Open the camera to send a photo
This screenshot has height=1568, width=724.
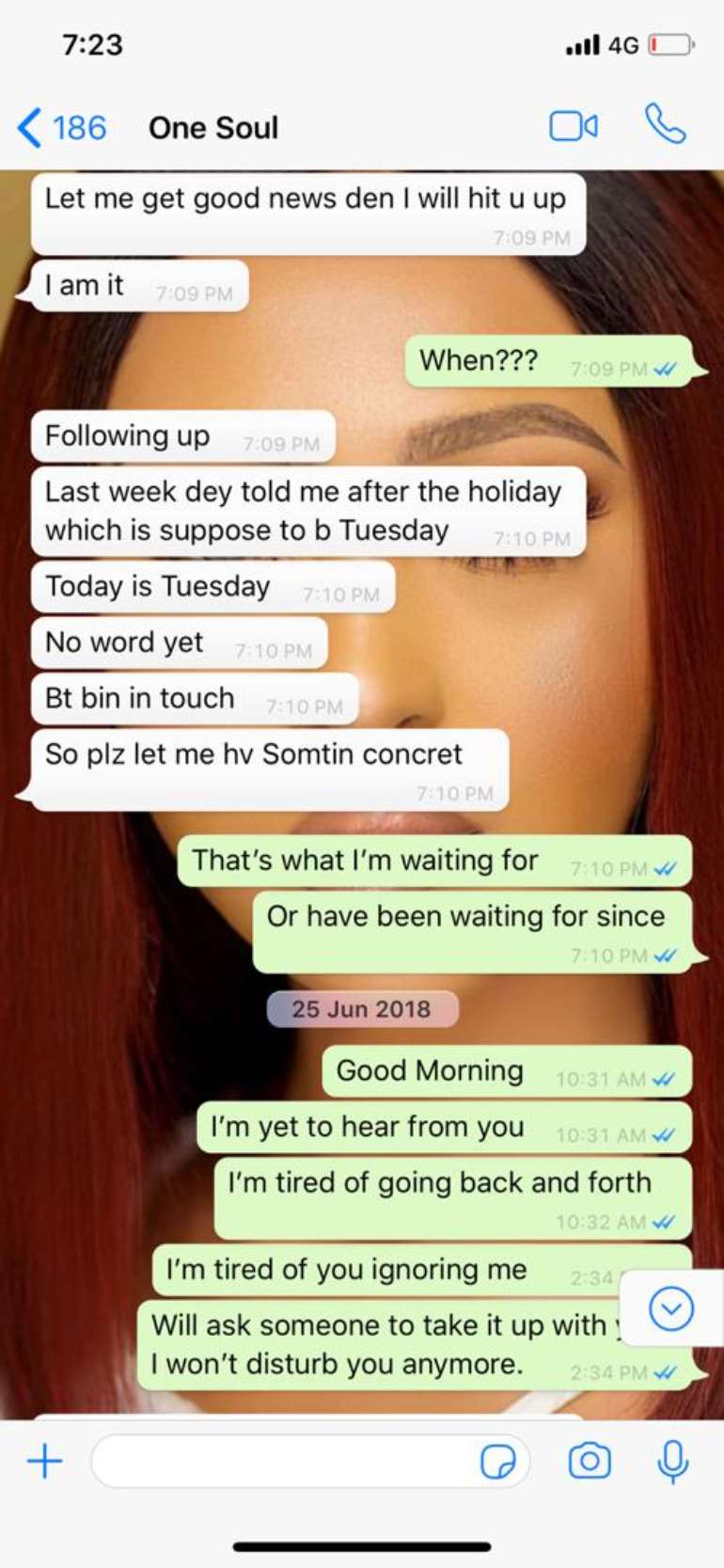590,1461
